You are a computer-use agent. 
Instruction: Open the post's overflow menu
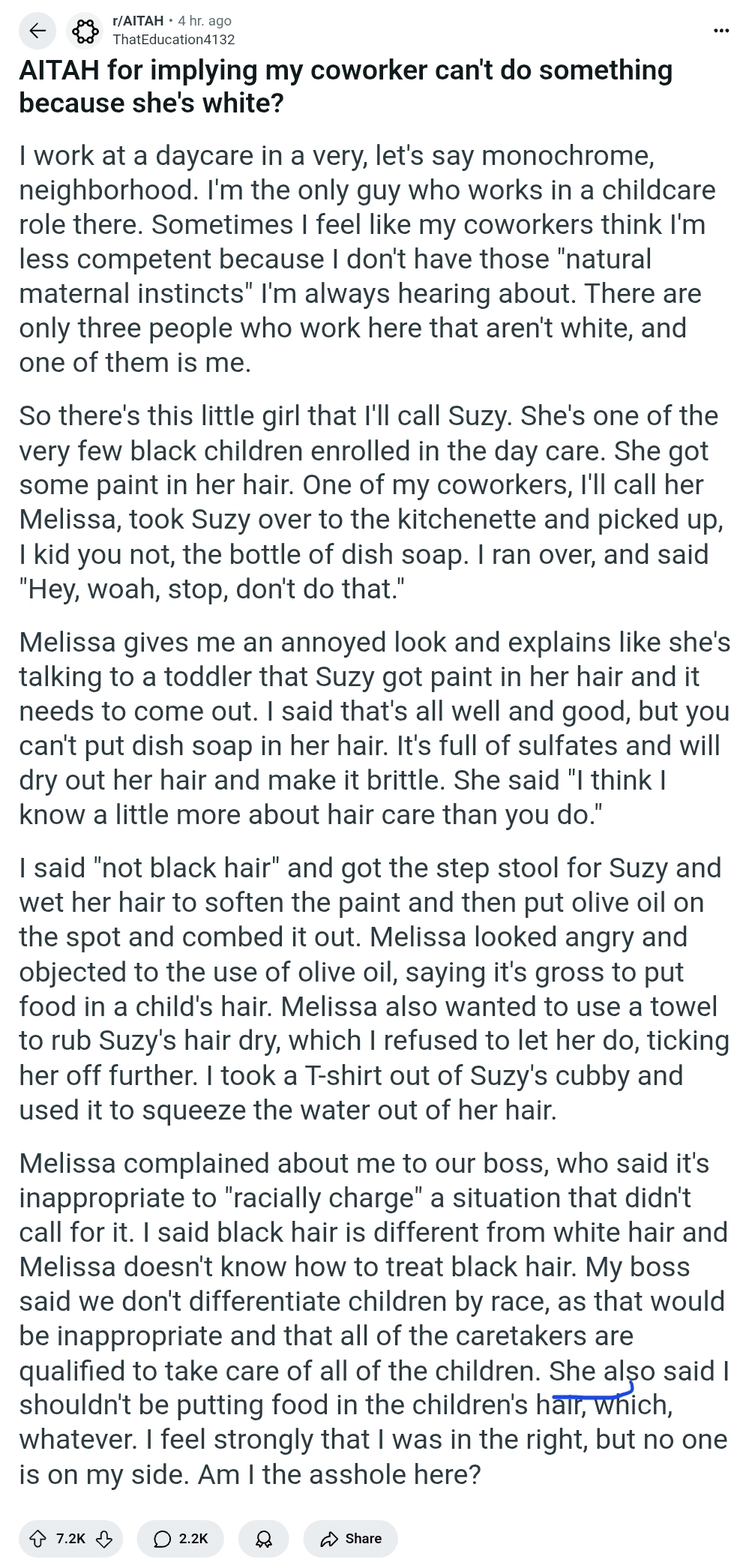721,31
